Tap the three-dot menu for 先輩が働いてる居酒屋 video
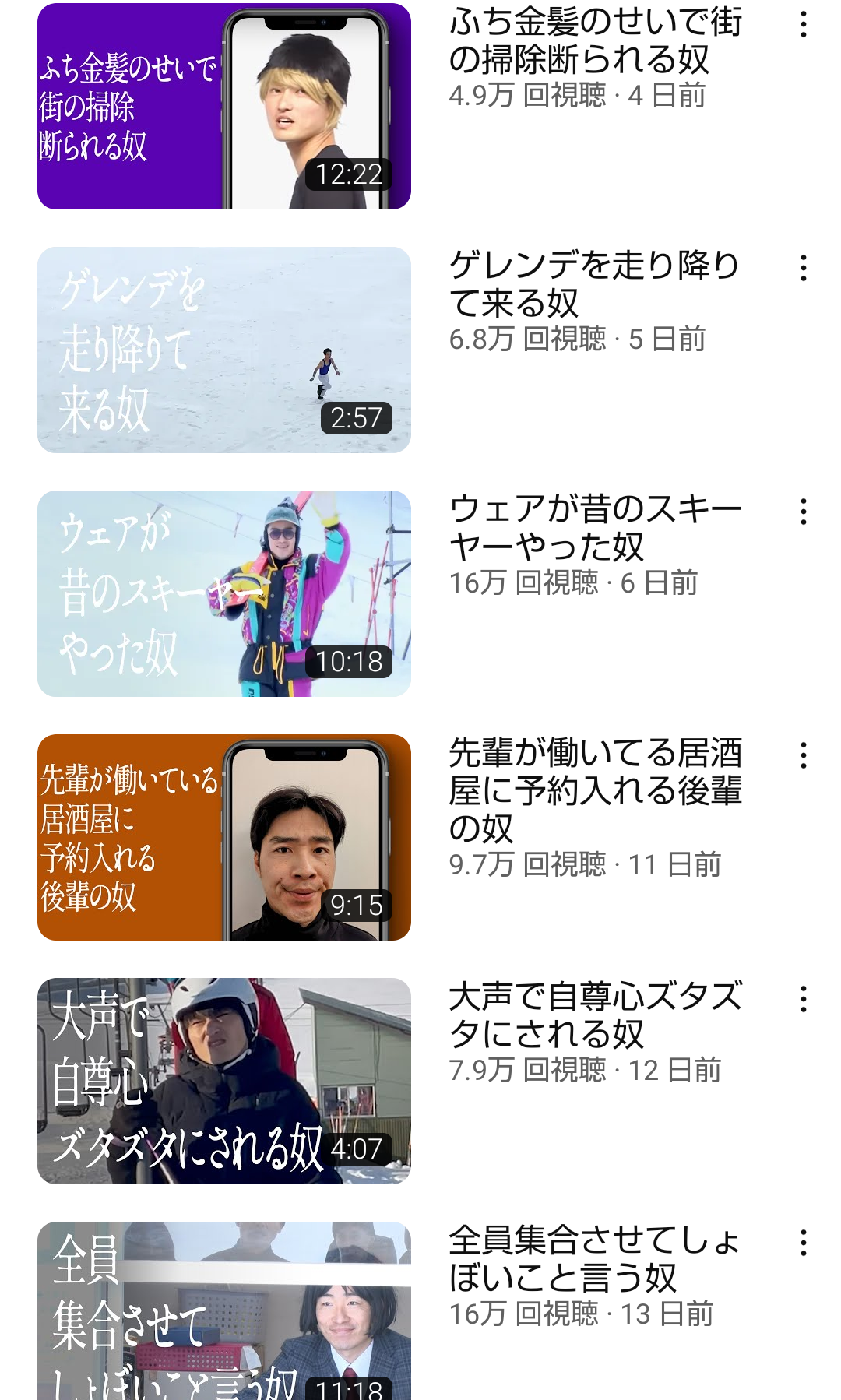Viewport: 841px width, 1400px height. click(803, 756)
